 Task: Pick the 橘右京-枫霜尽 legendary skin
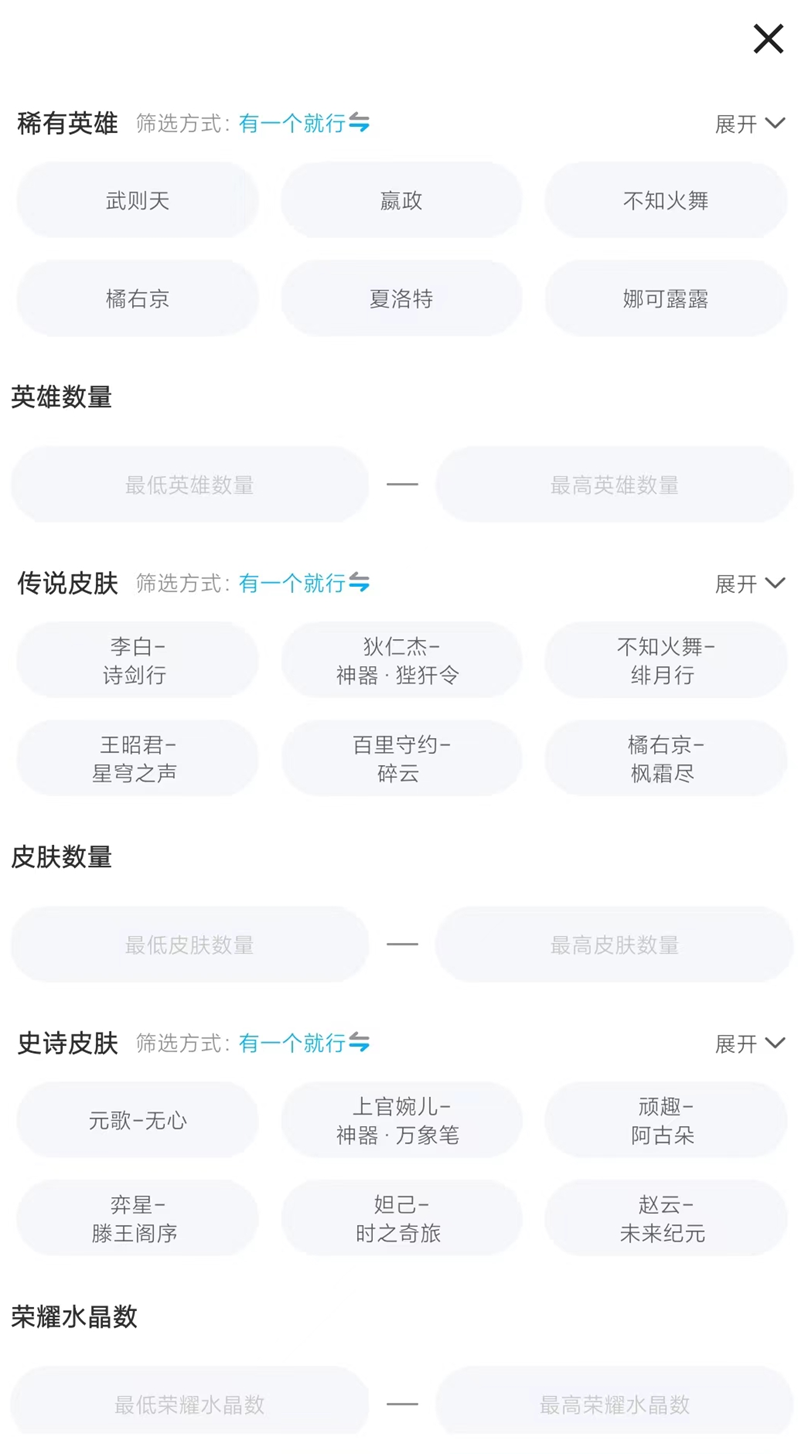[665, 757]
